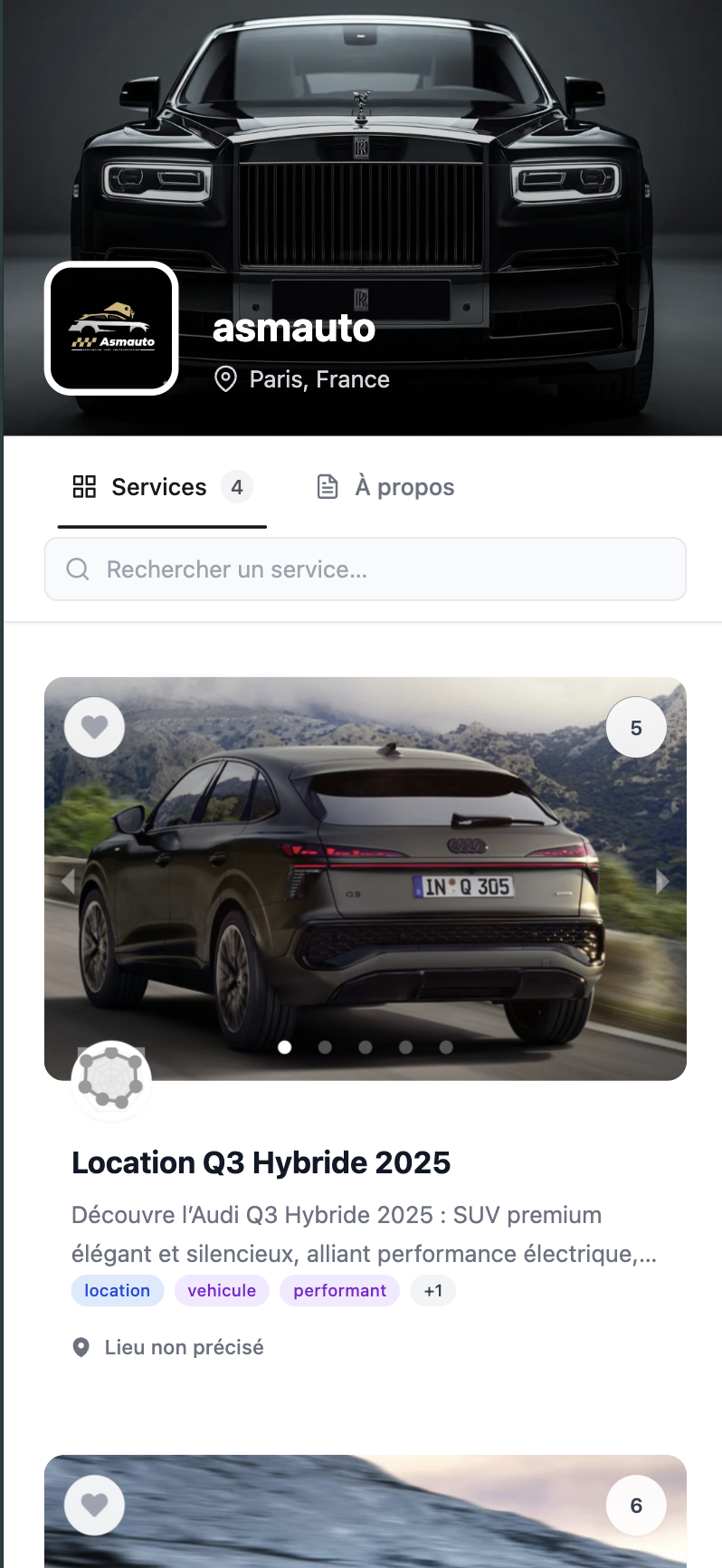This screenshot has height=1568, width=722.
Task: Open the Location Q3 Hybride 2025 listing
Action: point(261,1162)
